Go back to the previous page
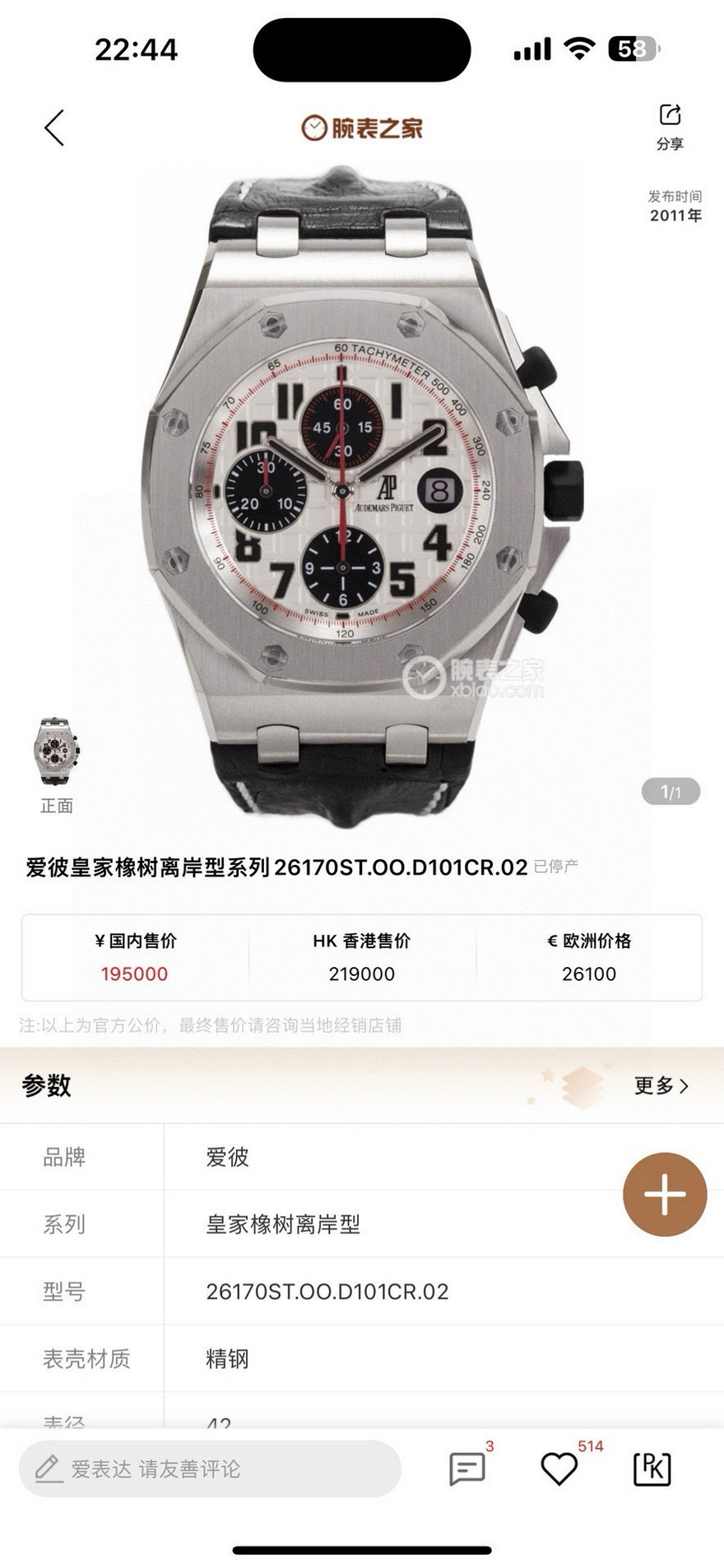Image resolution: width=724 pixels, height=1568 pixels. (54, 128)
